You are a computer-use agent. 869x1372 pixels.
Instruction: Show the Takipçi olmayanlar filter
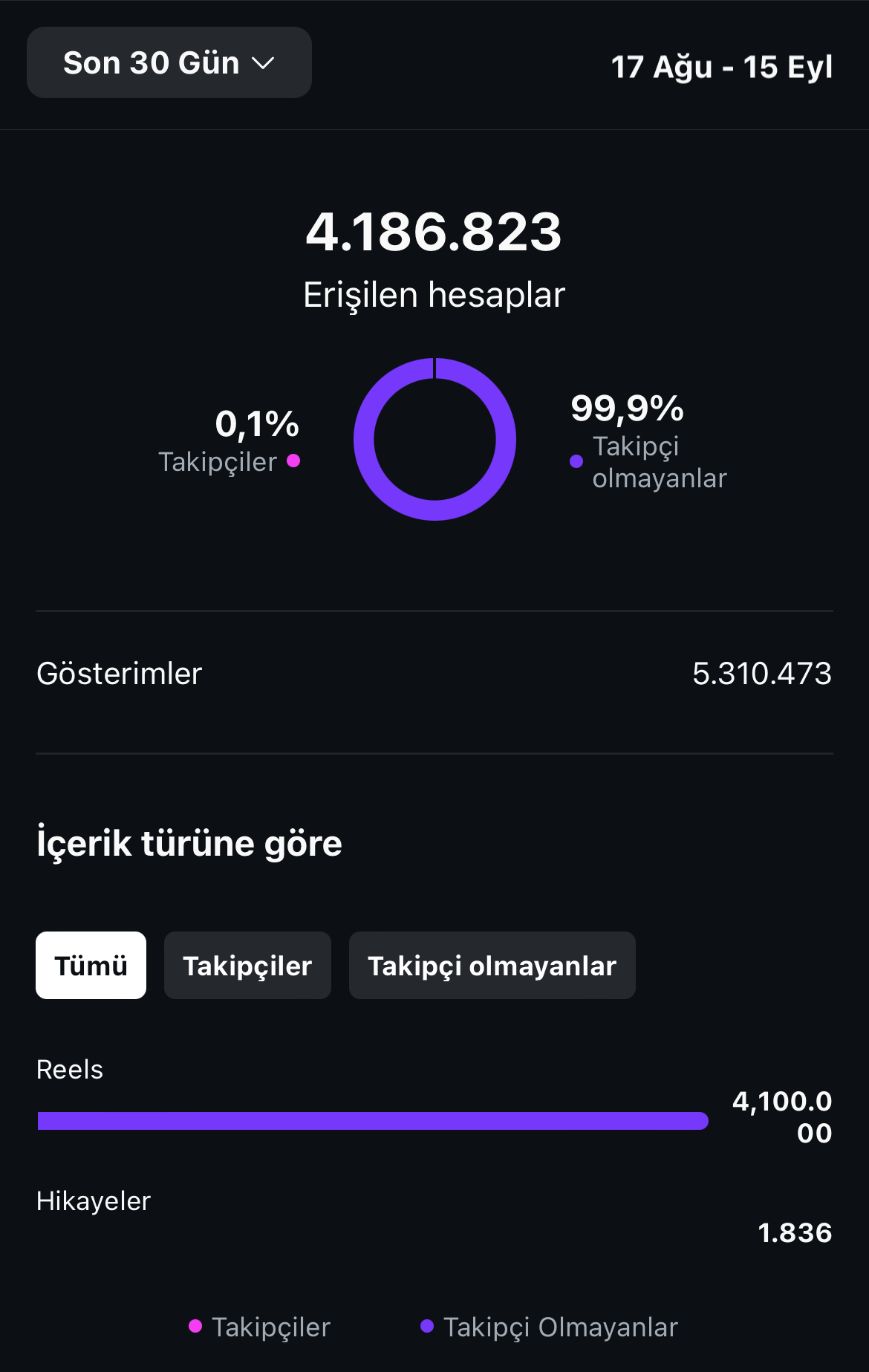coord(492,966)
